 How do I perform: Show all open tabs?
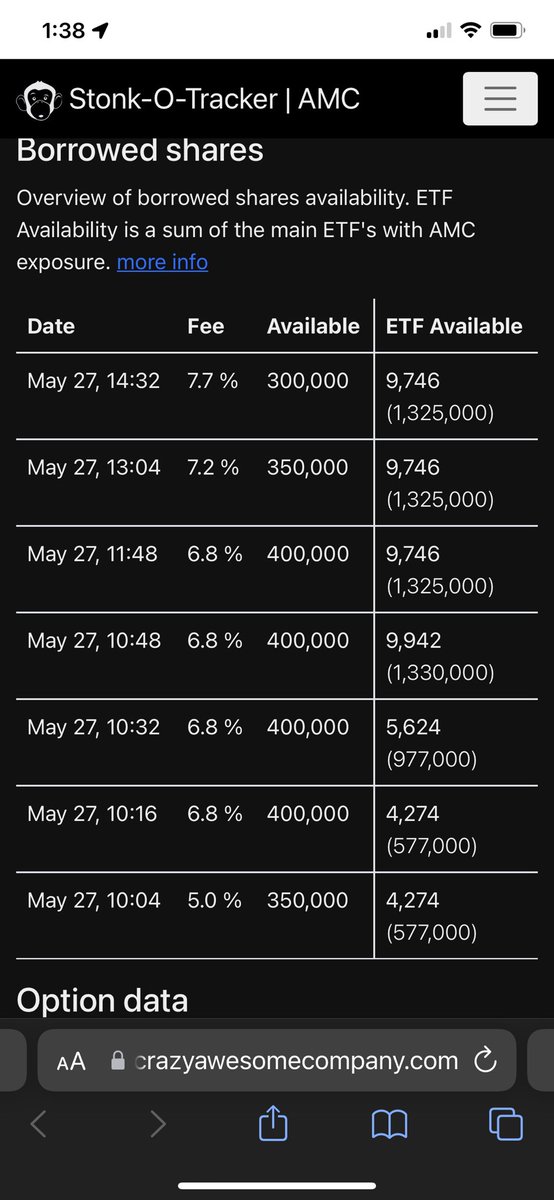pos(506,1125)
